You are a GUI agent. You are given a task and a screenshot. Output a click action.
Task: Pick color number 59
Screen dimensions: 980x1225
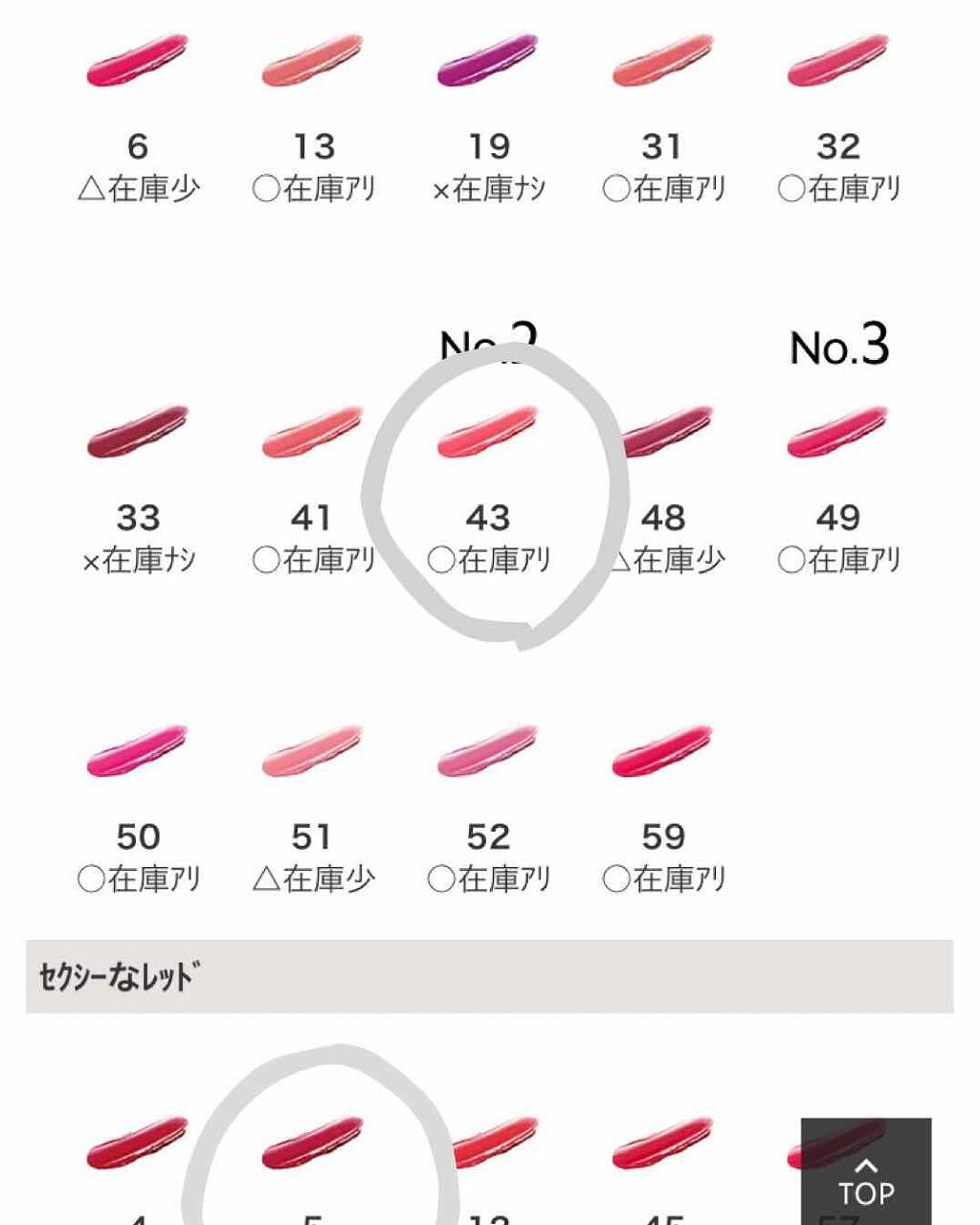(662, 752)
